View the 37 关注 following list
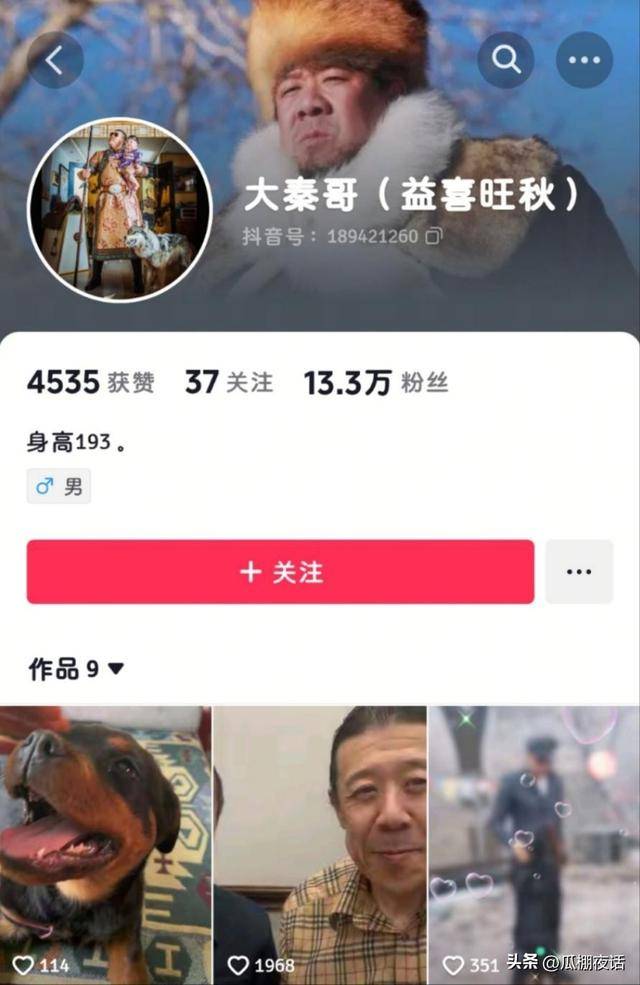The height and width of the screenshot is (985, 640). [229, 382]
